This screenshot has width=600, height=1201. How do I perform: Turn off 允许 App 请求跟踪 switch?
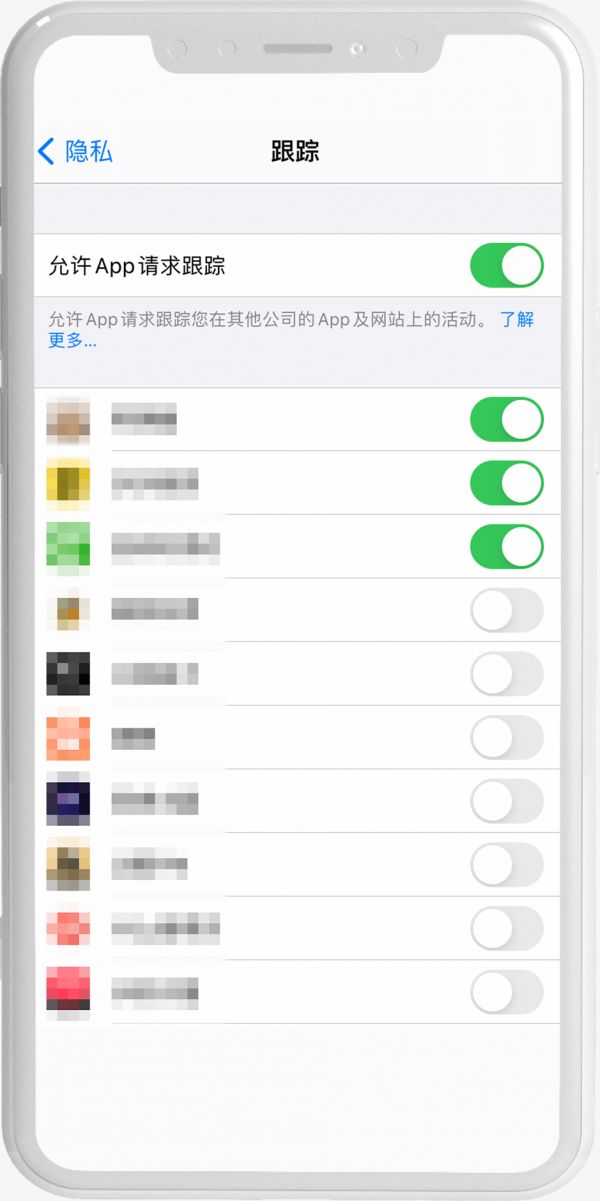pos(506,266)
